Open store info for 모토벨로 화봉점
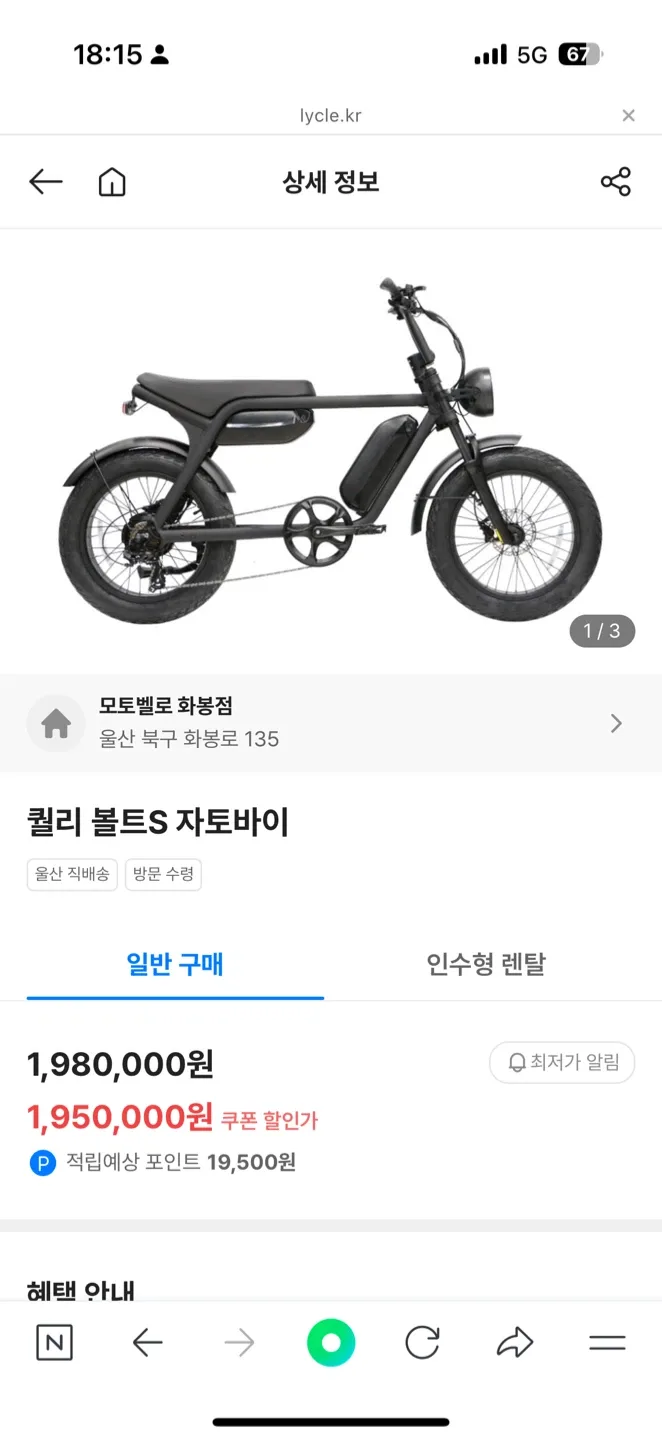 click(x=330, y=723)
